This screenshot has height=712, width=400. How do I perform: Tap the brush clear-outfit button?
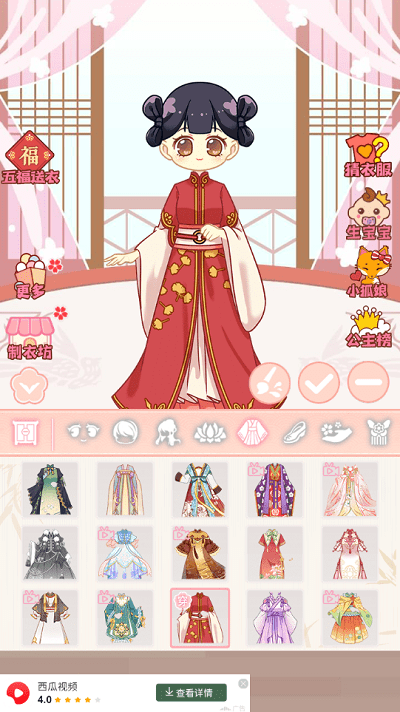pyautogui.click(x=269, y=383)
